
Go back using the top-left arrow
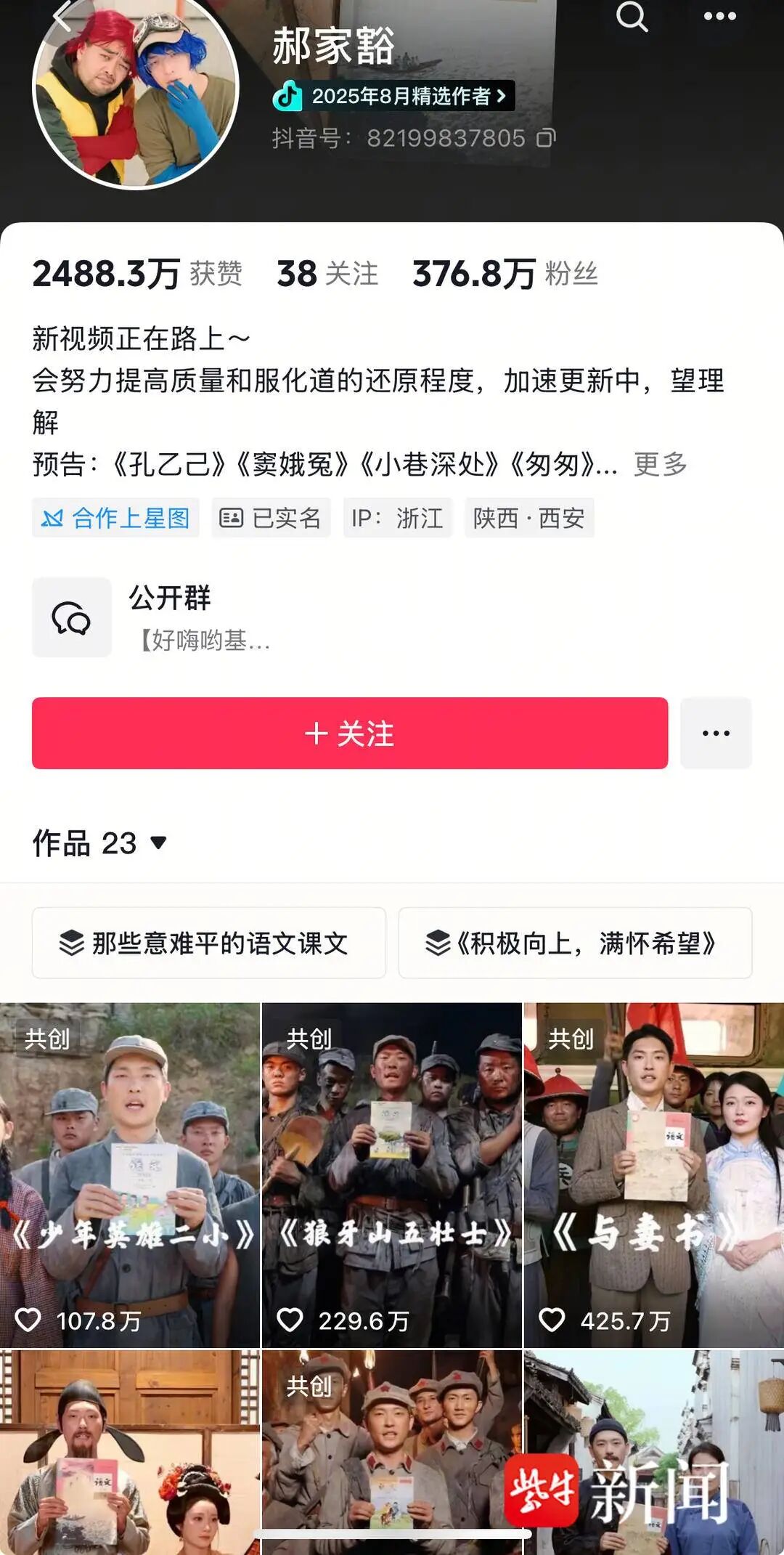64,16
